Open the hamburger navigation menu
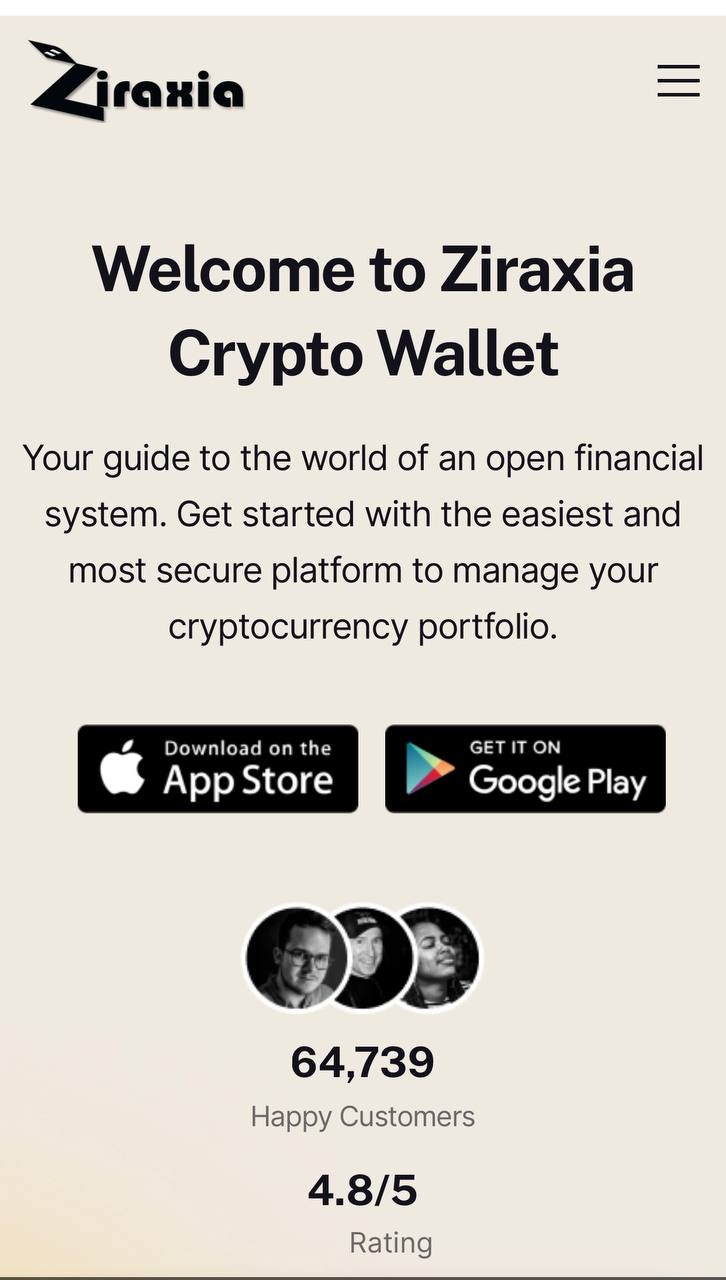The image size is (726, 1280). coord(678,80)
